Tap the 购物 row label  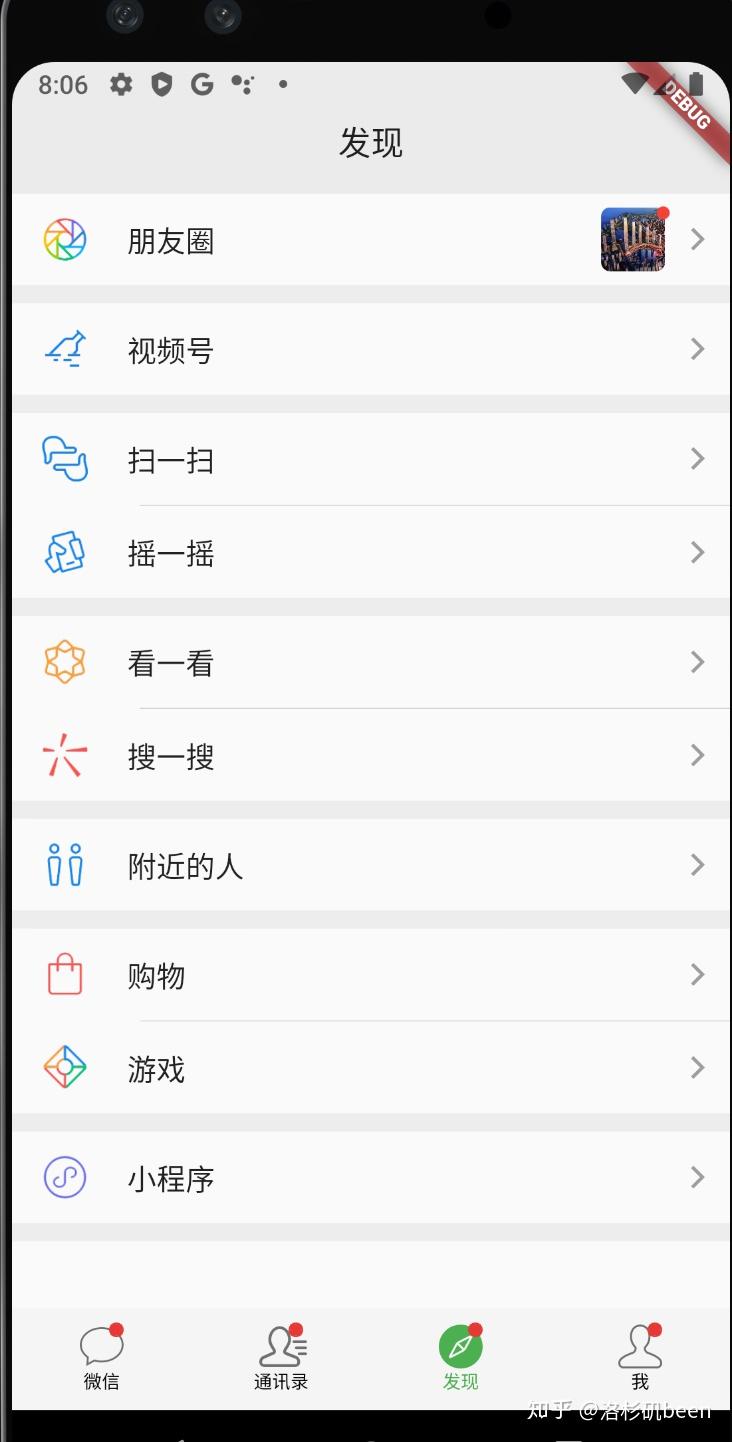(x=155, y=976)
